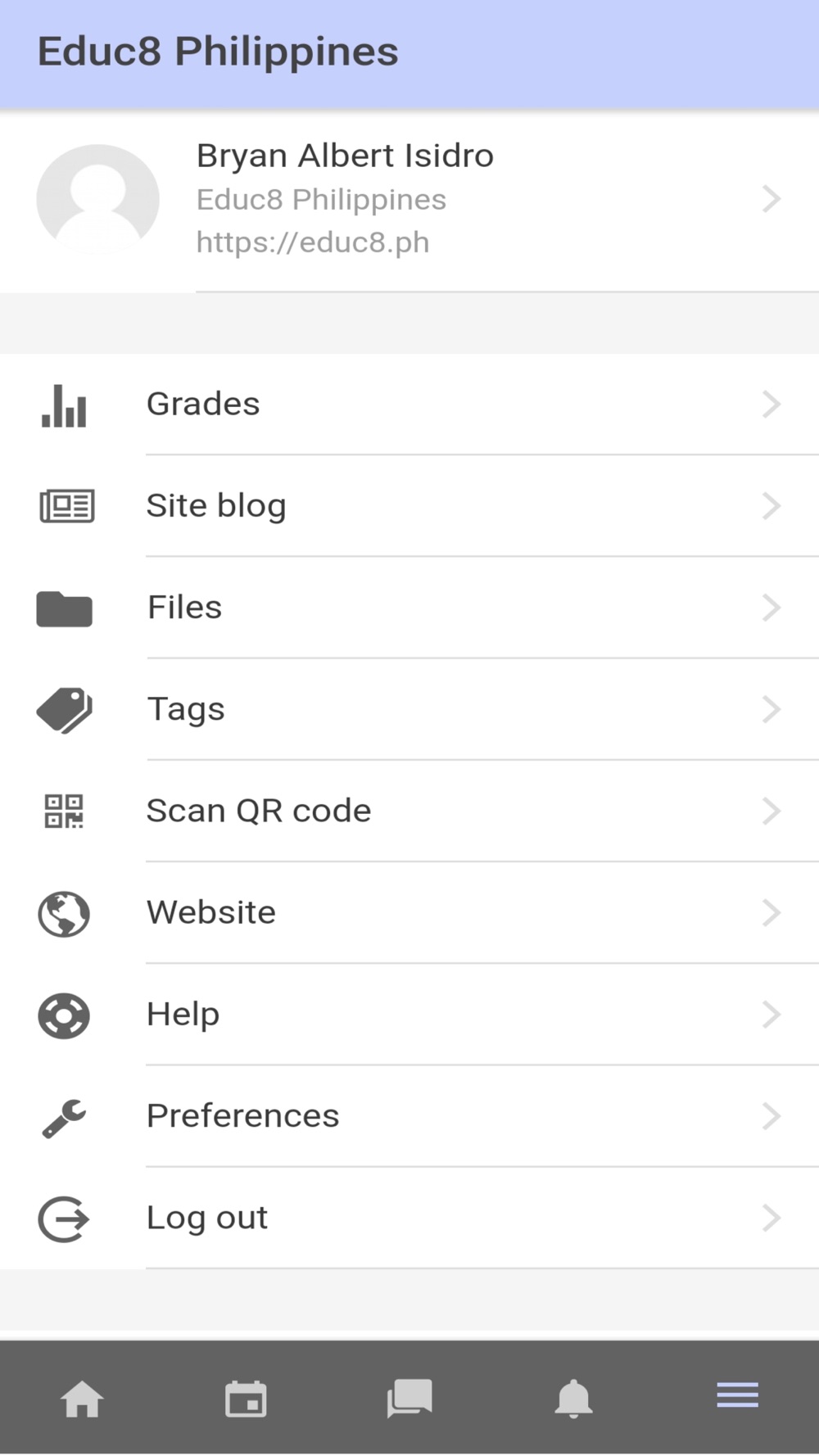
Task: Open the Website row
Action: click(409, 912)
